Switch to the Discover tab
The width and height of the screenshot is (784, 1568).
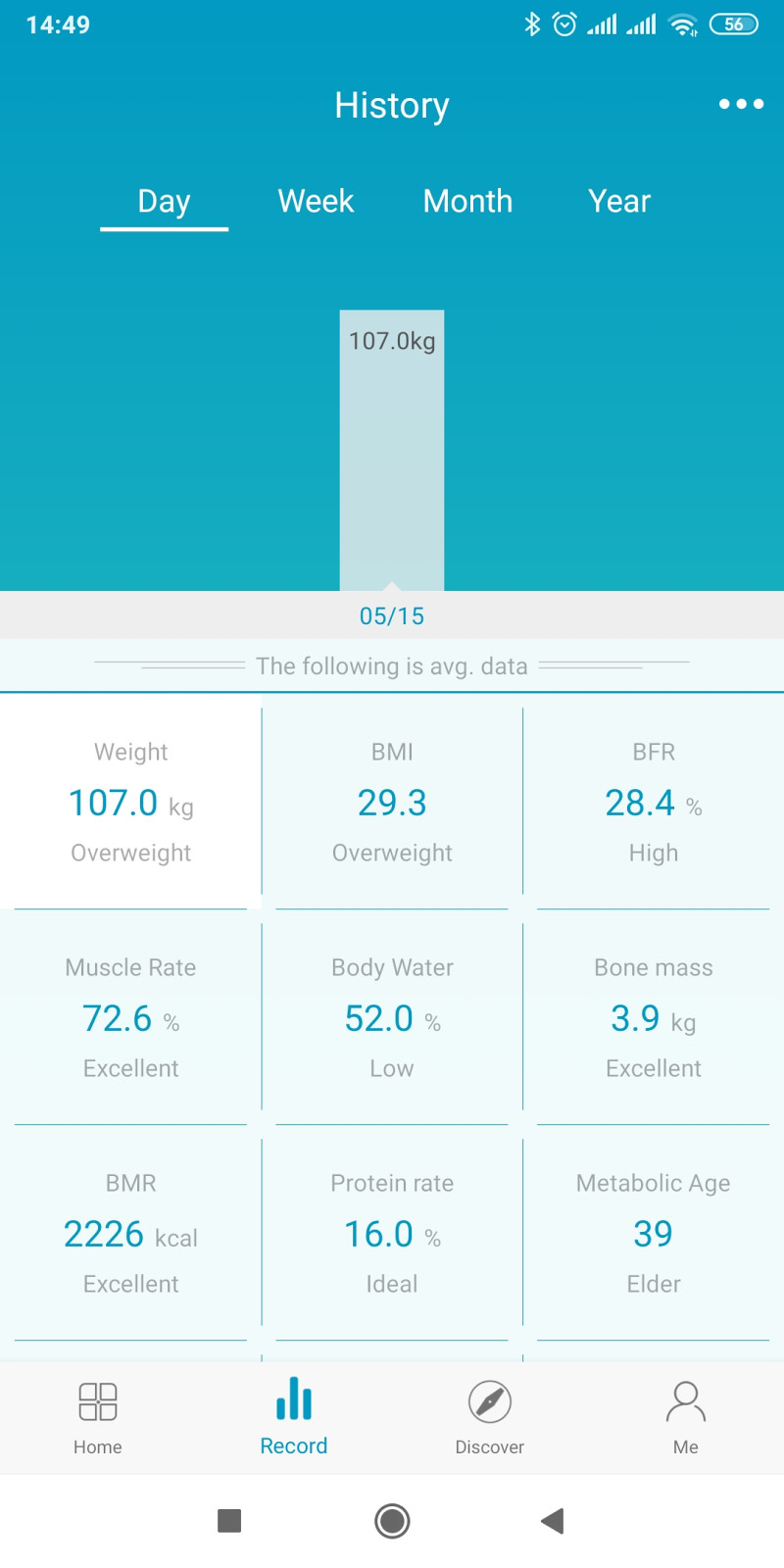[490, 1418]
